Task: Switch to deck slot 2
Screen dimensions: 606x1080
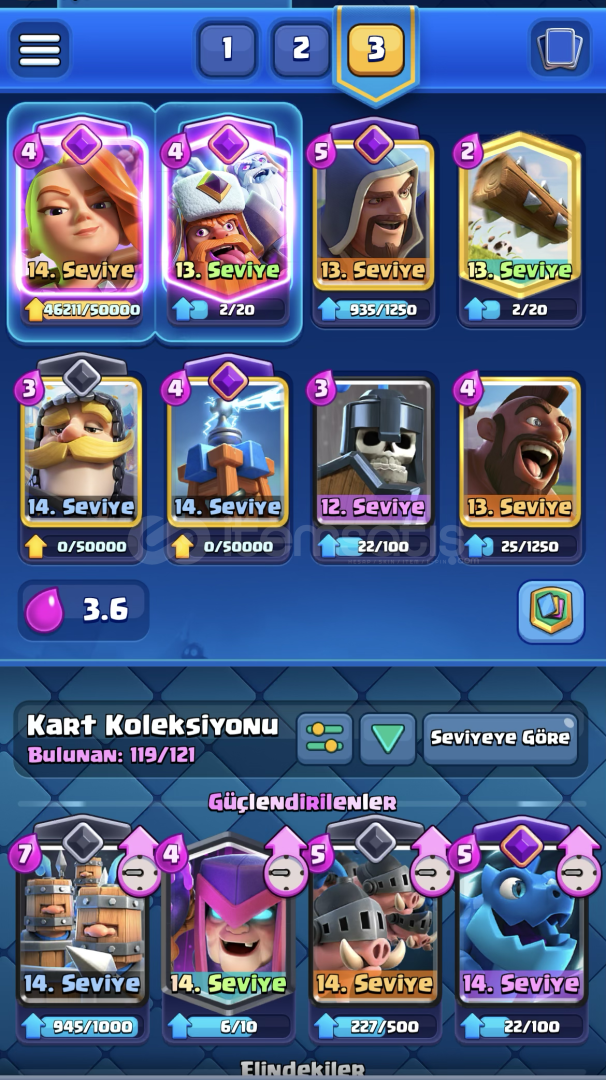Action: click(x=301, y=49)
